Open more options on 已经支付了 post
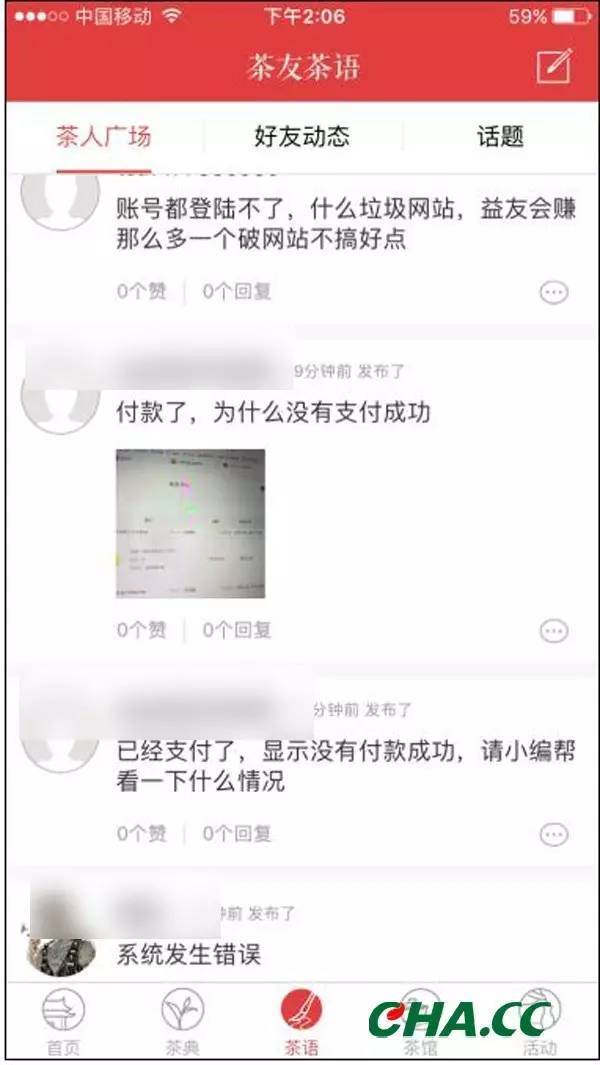The image size is (600, 1065). 554,833
